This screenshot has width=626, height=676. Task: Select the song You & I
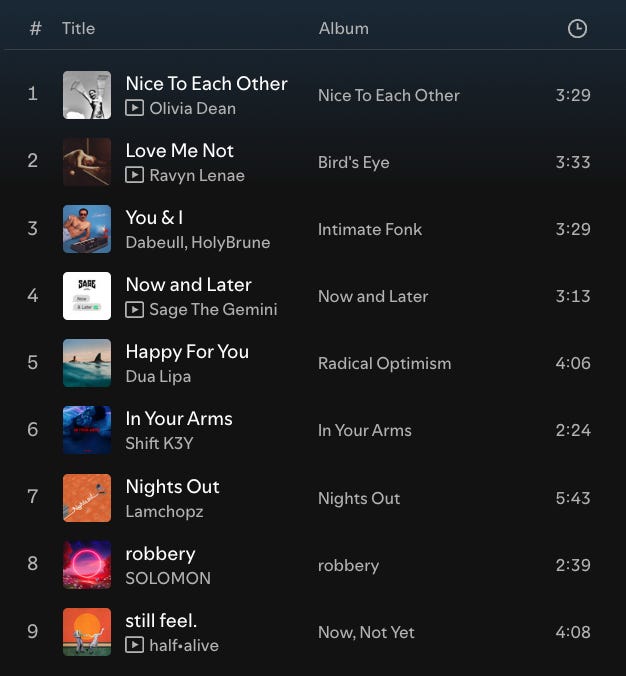pos(154,218)
